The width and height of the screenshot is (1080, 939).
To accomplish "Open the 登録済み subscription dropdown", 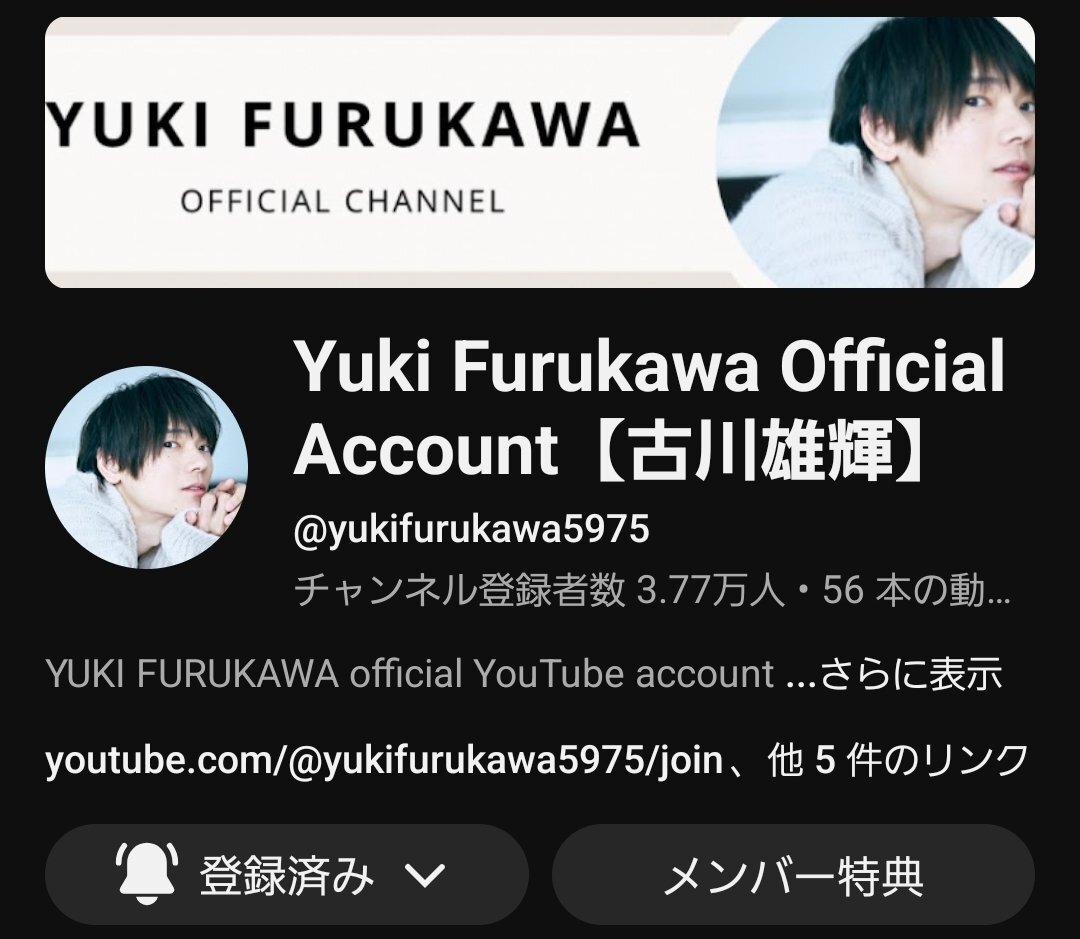I will (286, 876).
